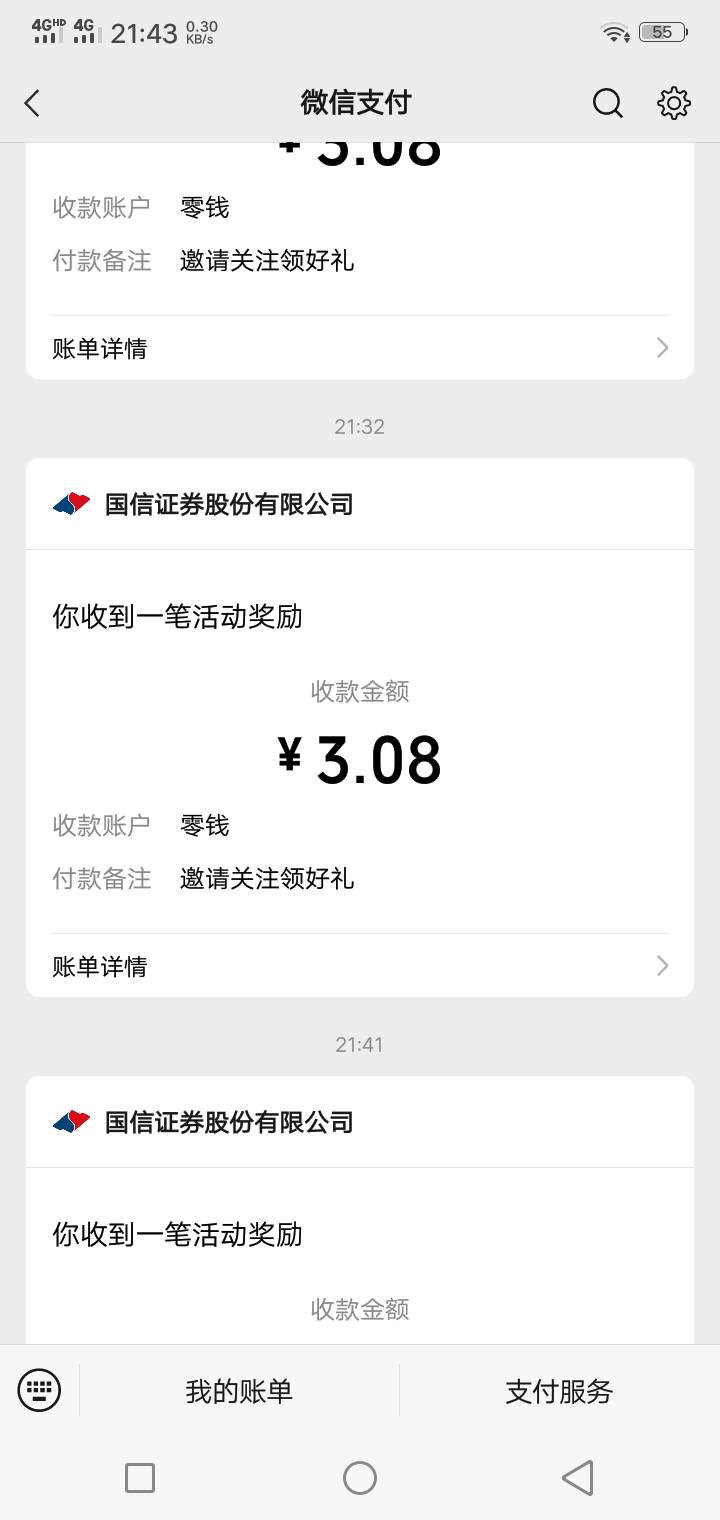This screenshot has width=720, height=1520.
Task: Open the settings gear icon
Action: click(x=673, y=103)
